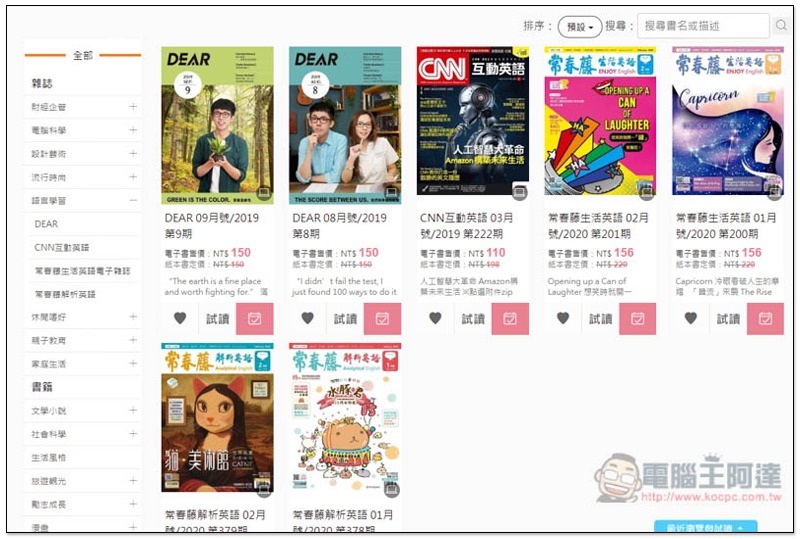Viewport: 800px width, 539px height.
Task: Expand the 電腦科學 category
Action: tap(133, 130)
